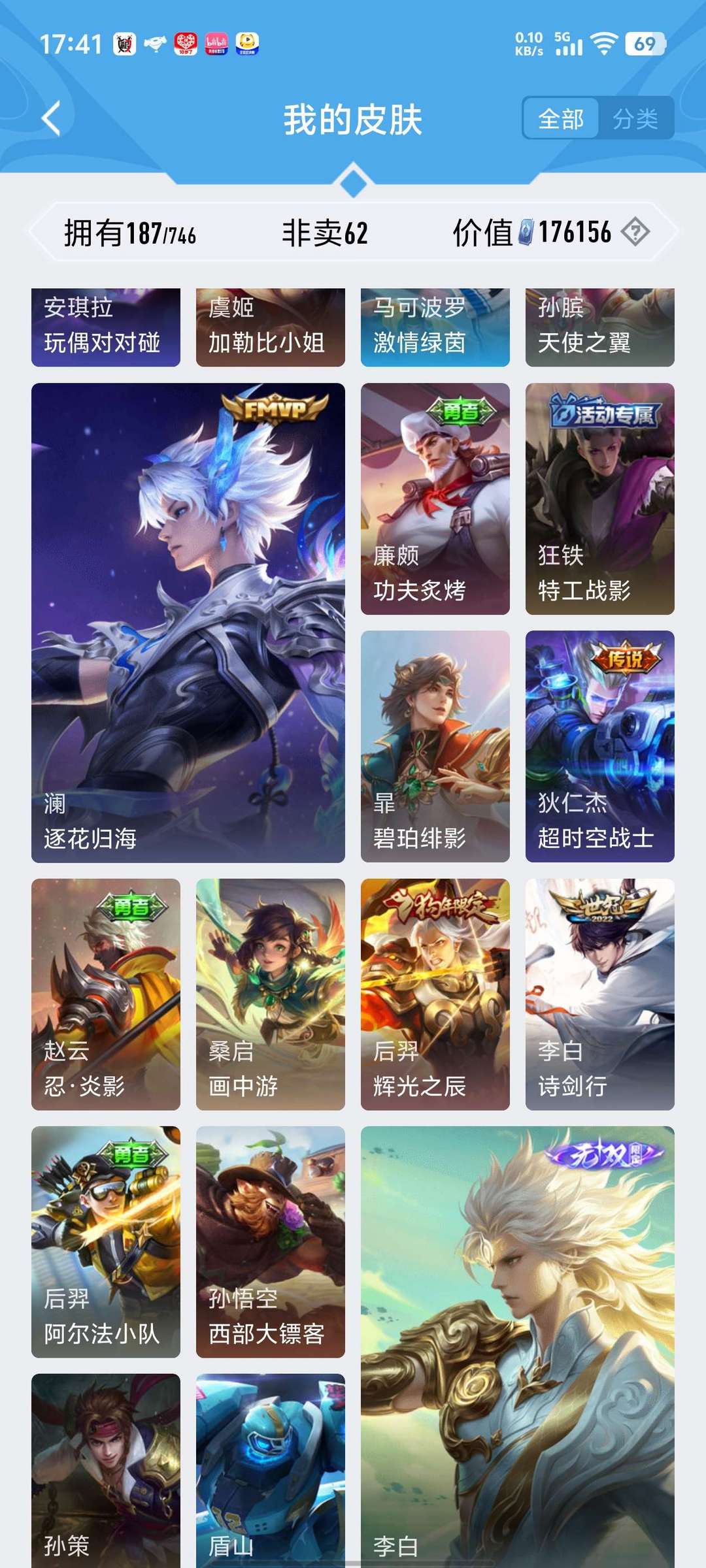Open 暃 碧珀绯影 skin
This screenshot has height=1568, width=706.
coord(435,746)
